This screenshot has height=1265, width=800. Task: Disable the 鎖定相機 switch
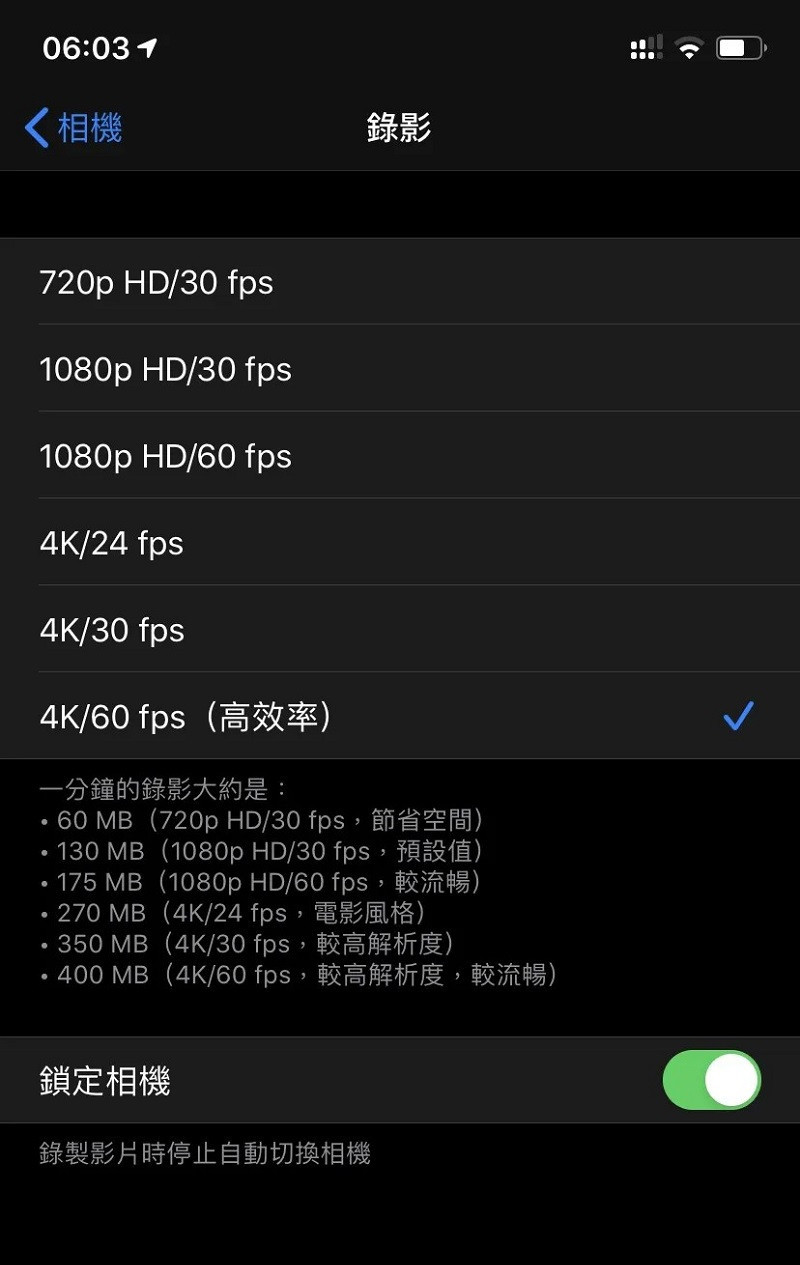pyautogui.click(x=711, y=1080)
